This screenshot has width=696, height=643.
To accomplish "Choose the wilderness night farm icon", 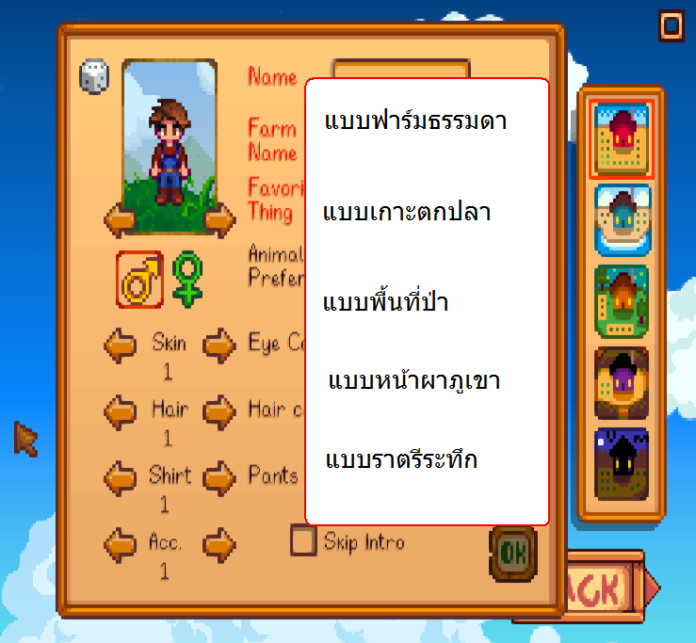I will [622, 462].
